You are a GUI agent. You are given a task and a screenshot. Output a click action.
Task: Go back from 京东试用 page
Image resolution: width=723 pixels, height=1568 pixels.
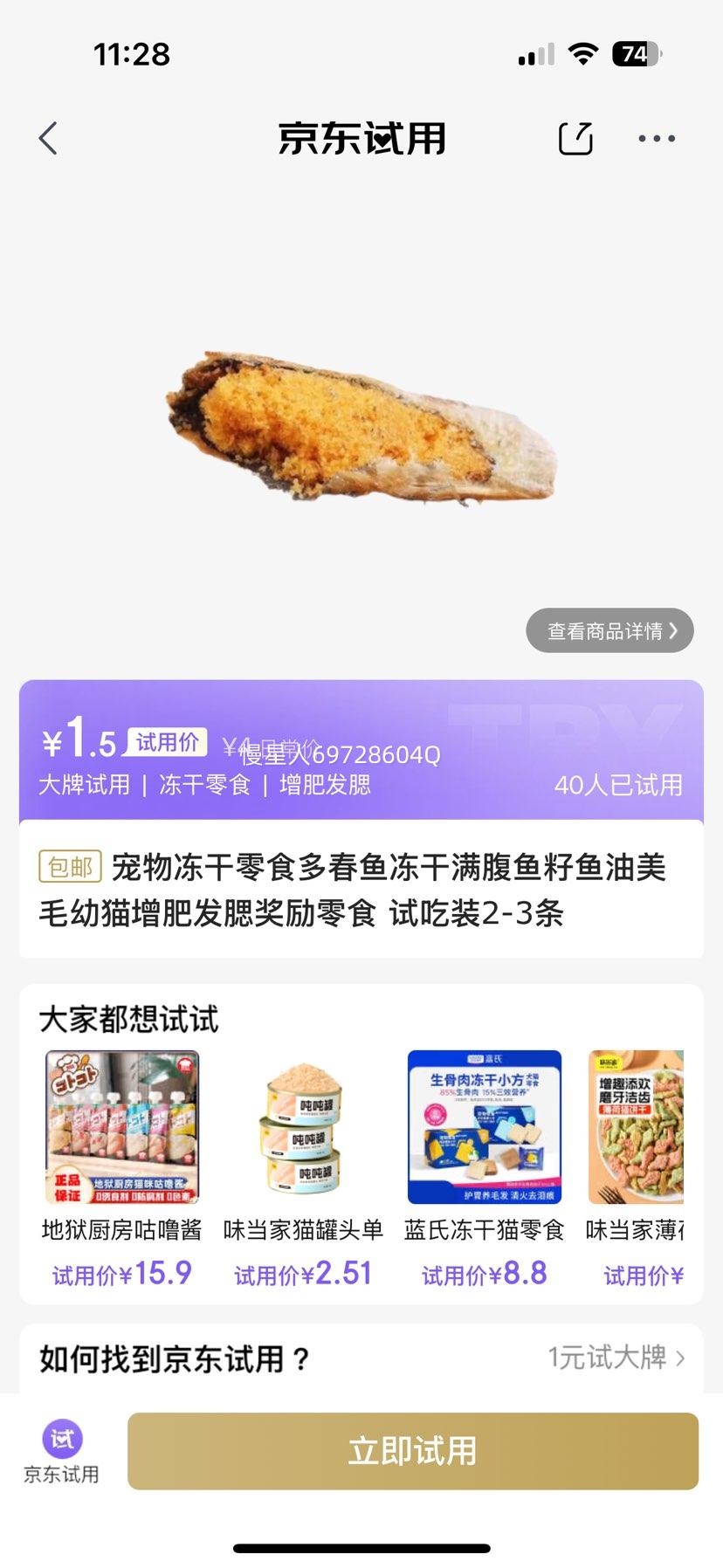[x=49, y=139]
